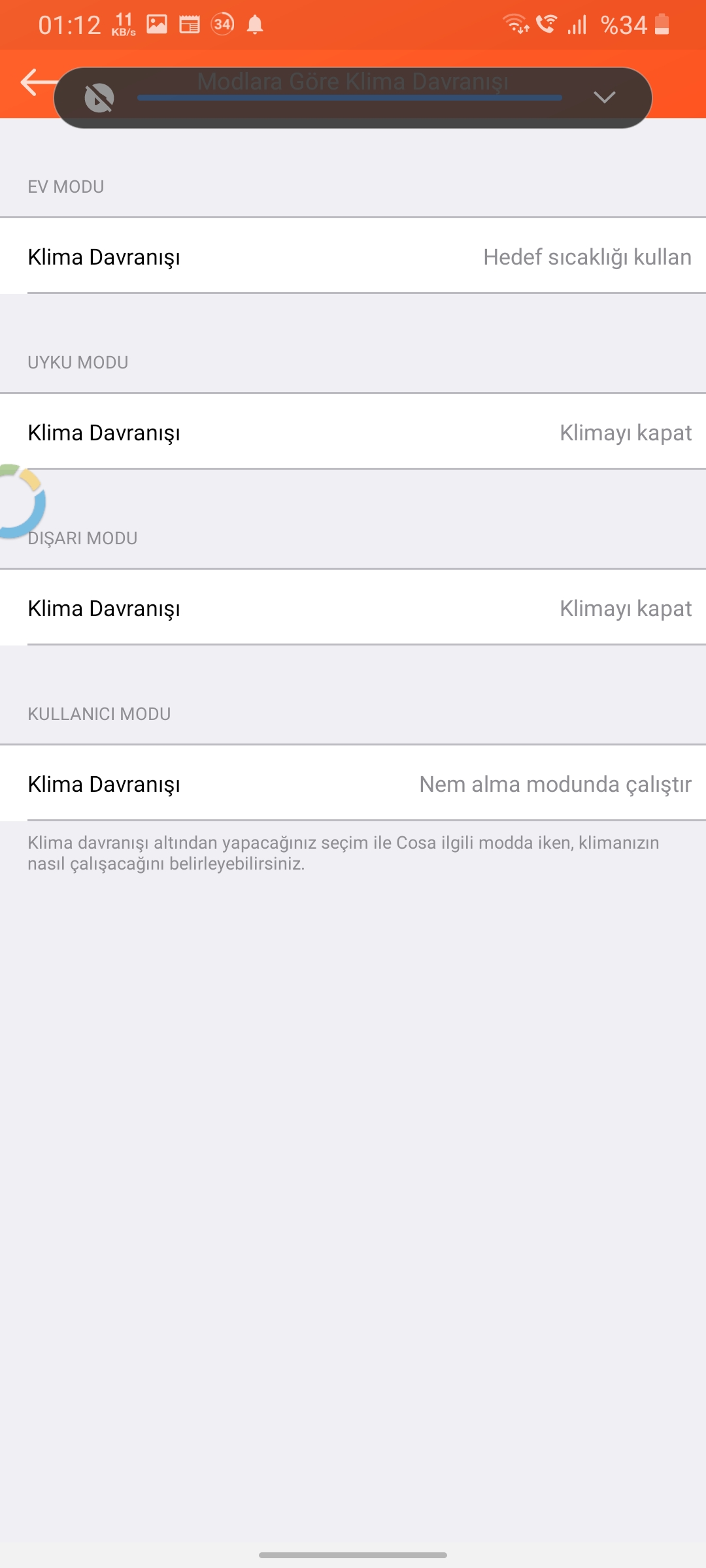Tap the crossed-out icon in the overlay
Viewport: 706px width, 1568px height.
99,98
